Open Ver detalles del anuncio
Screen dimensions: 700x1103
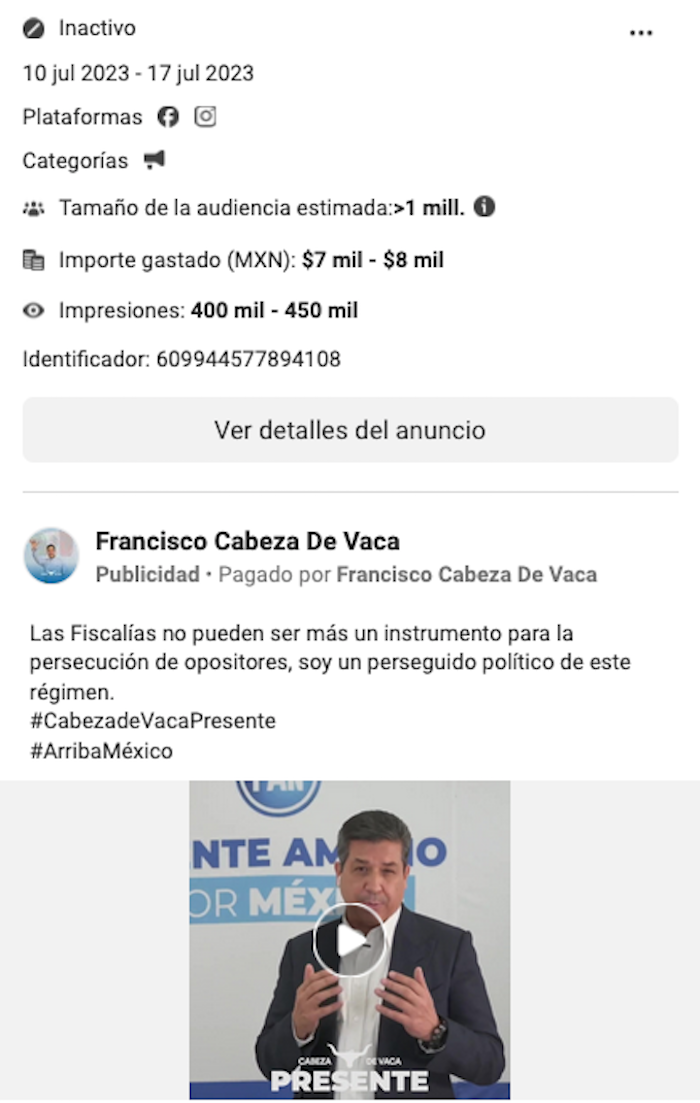click(350, 430)
